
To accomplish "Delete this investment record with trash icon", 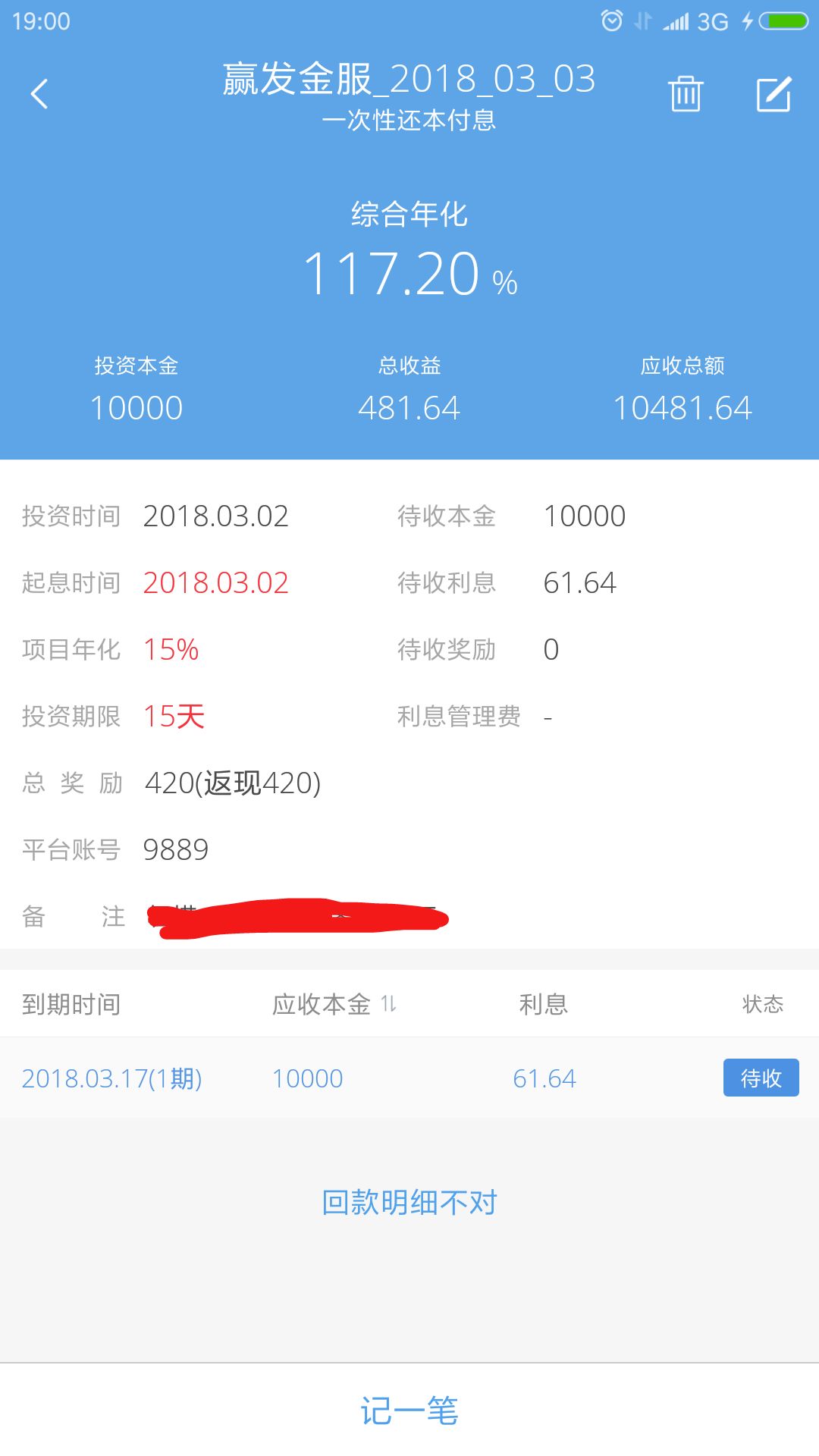I will tap(686, 94).
